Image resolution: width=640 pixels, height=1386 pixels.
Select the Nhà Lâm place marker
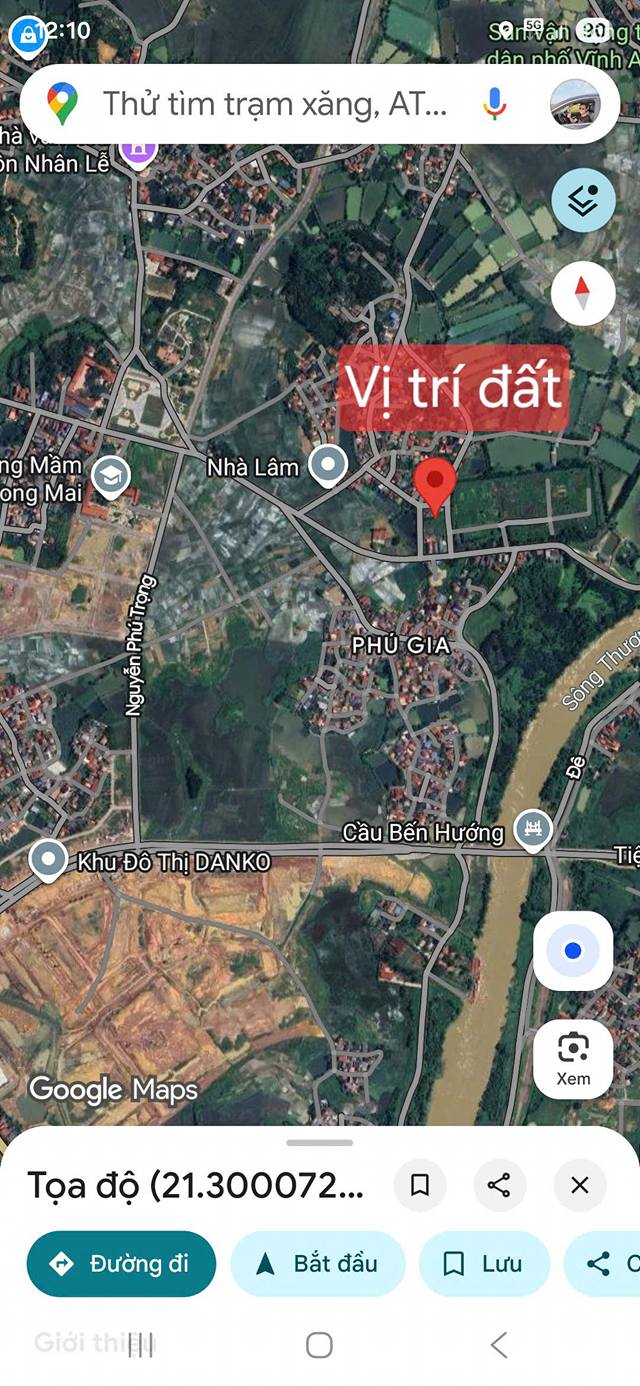[x=327, y=465]
